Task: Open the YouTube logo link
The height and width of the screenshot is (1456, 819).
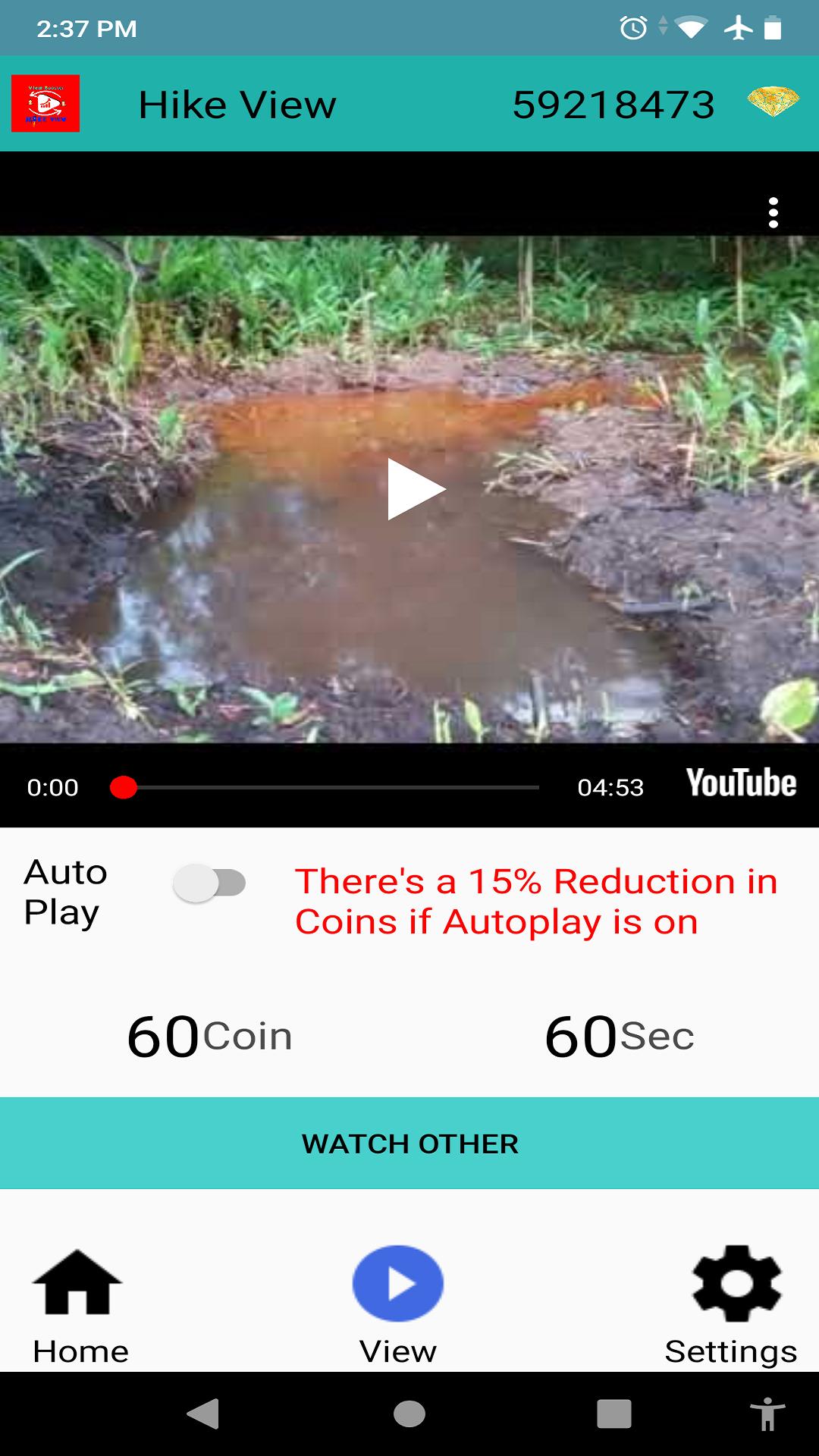Action: coord(741,783)
